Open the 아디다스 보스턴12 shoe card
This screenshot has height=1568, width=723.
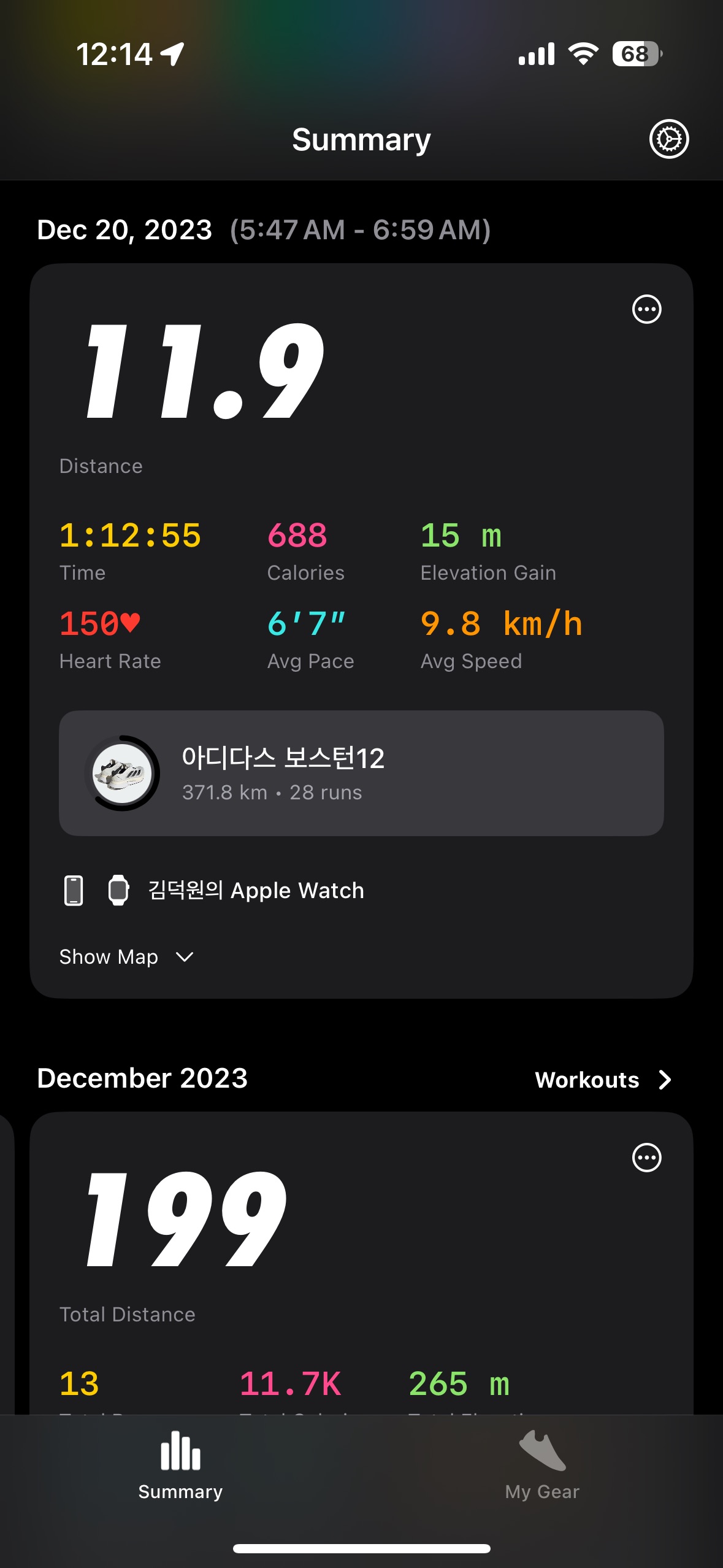(361, 773)
